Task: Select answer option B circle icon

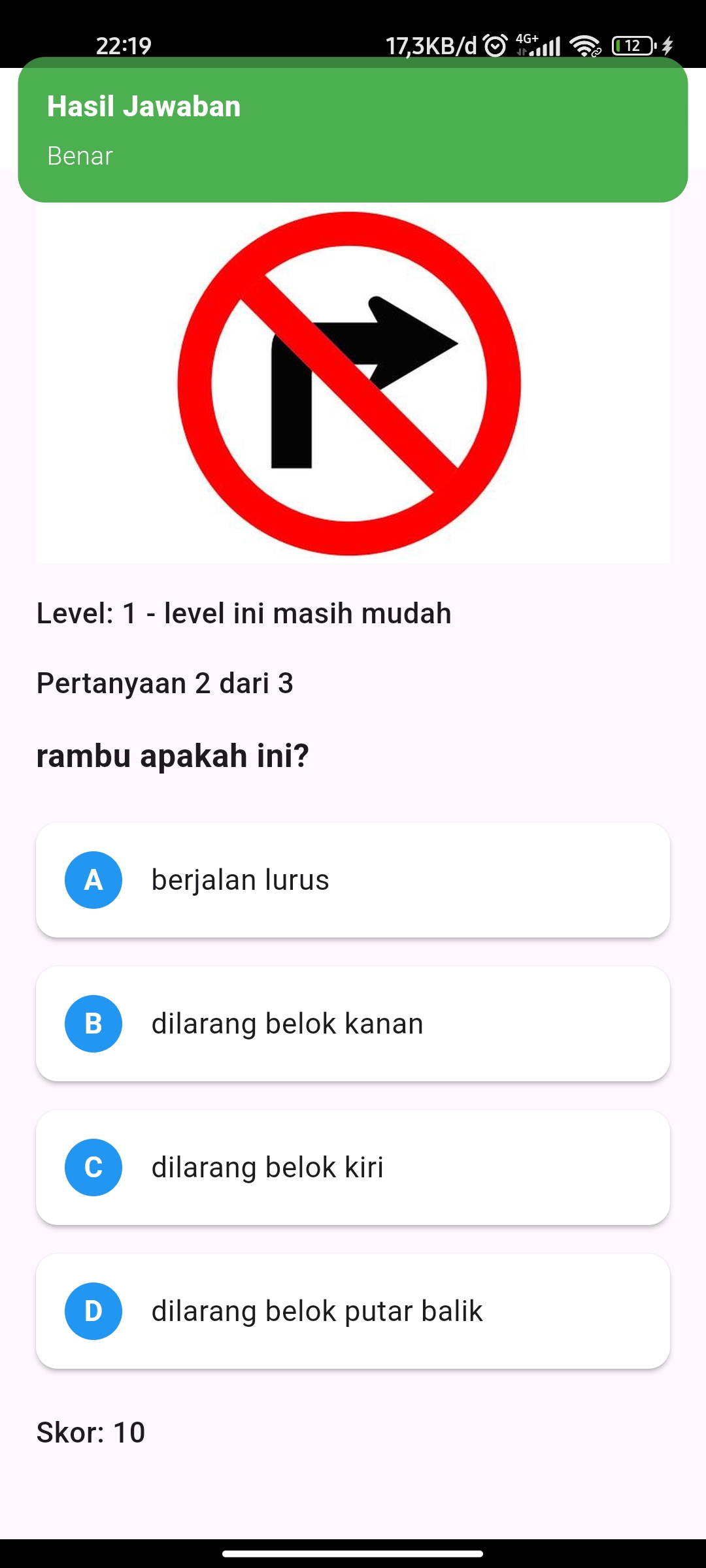Action: [x=93, y=1024]
